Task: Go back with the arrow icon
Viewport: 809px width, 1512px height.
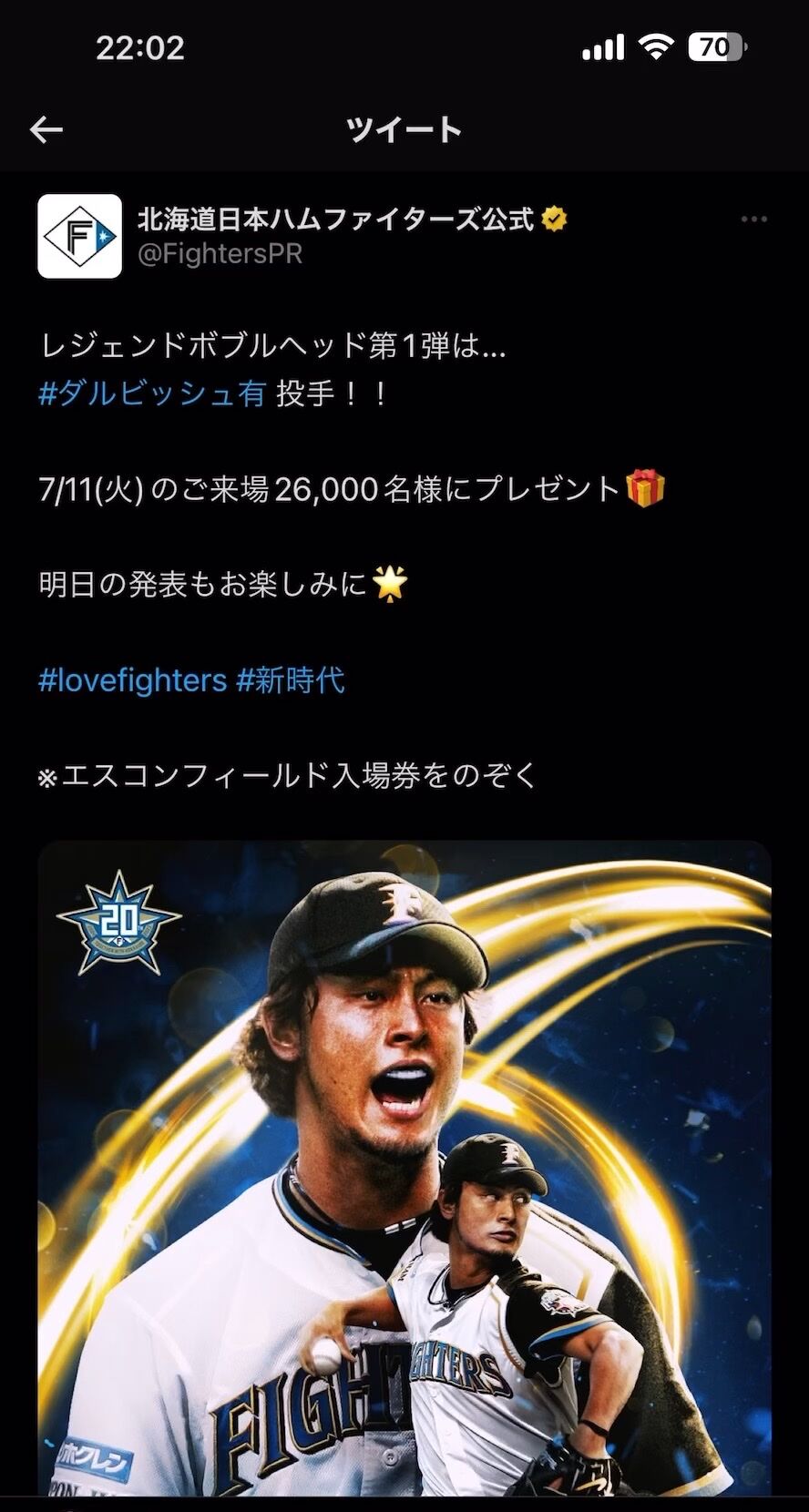Action: click(x=46, y=130)
